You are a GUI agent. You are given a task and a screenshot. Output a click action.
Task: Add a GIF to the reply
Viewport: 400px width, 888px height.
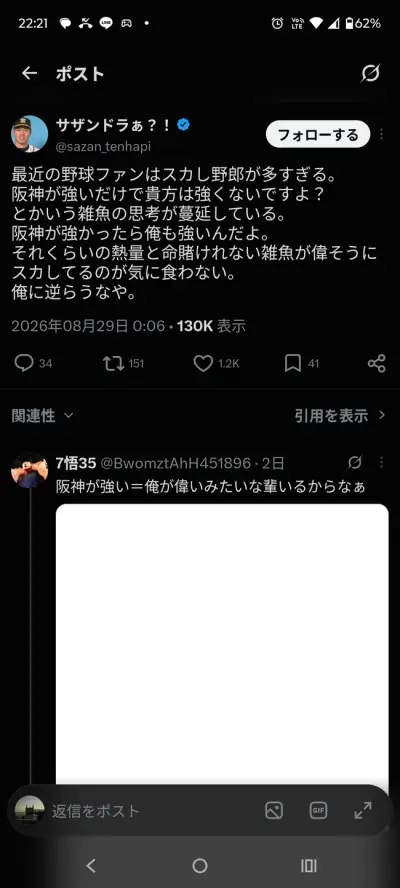(318, 810)
